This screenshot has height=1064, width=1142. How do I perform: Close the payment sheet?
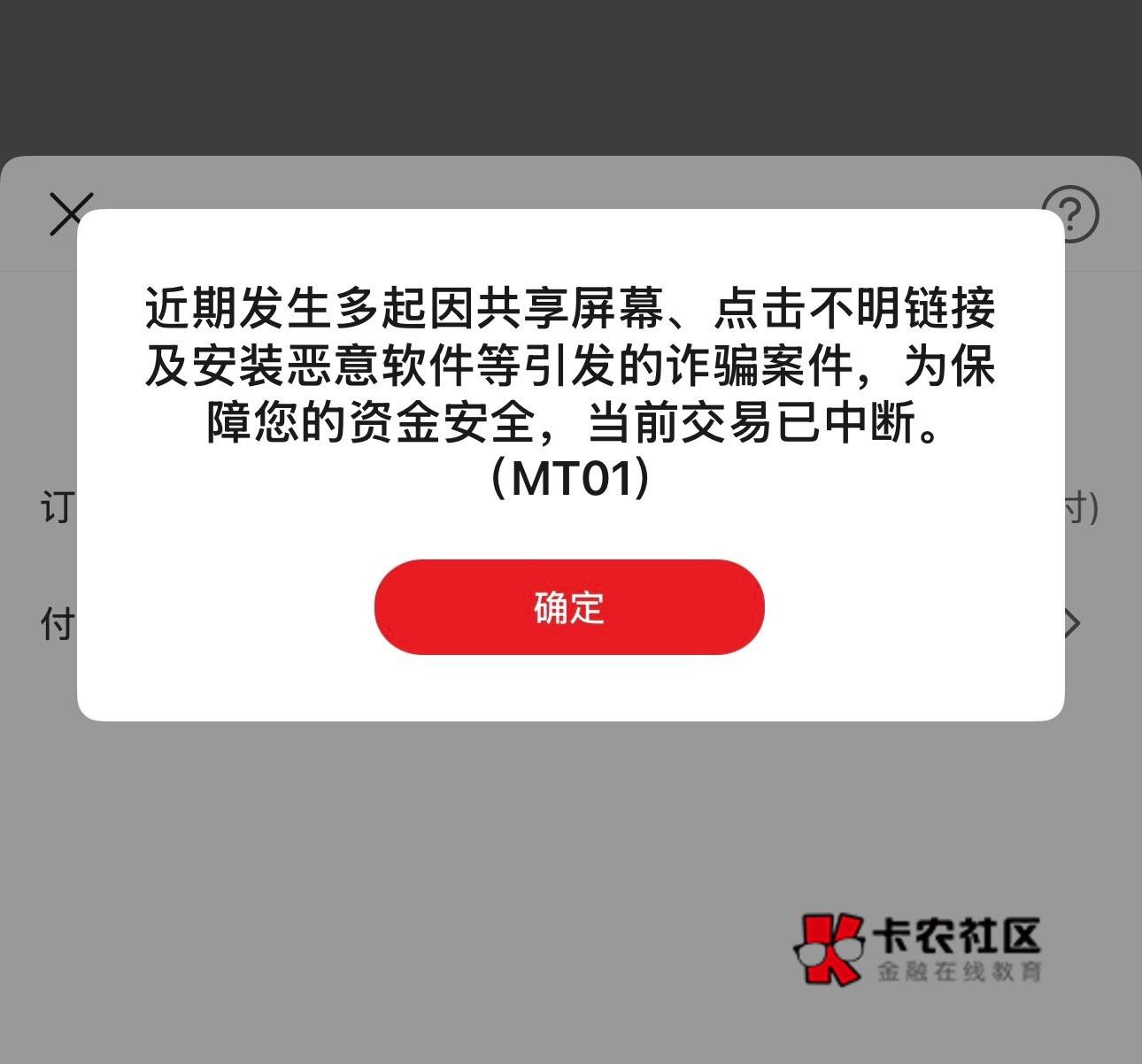pos(69,214)
